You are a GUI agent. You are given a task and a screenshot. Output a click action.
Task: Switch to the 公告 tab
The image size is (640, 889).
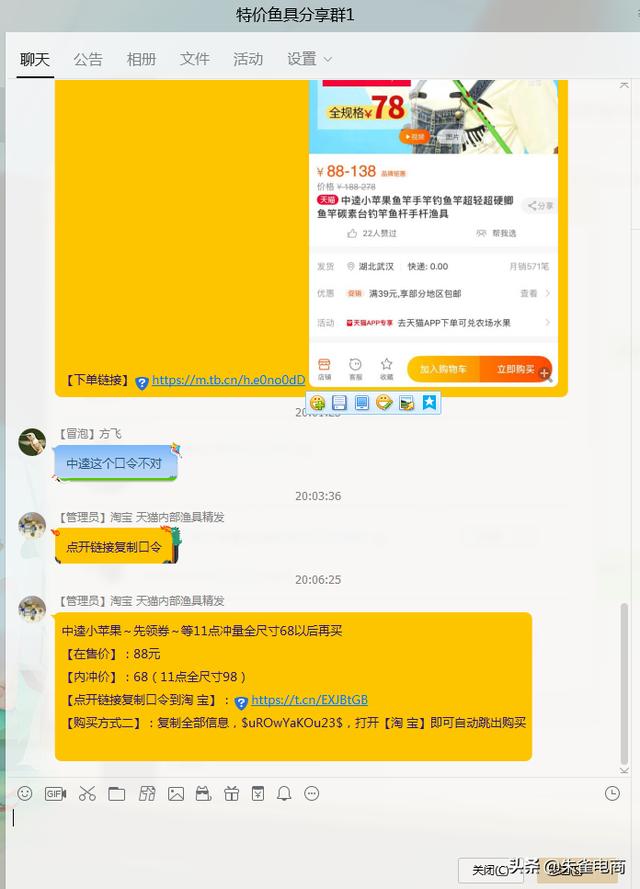coord(88,59)
